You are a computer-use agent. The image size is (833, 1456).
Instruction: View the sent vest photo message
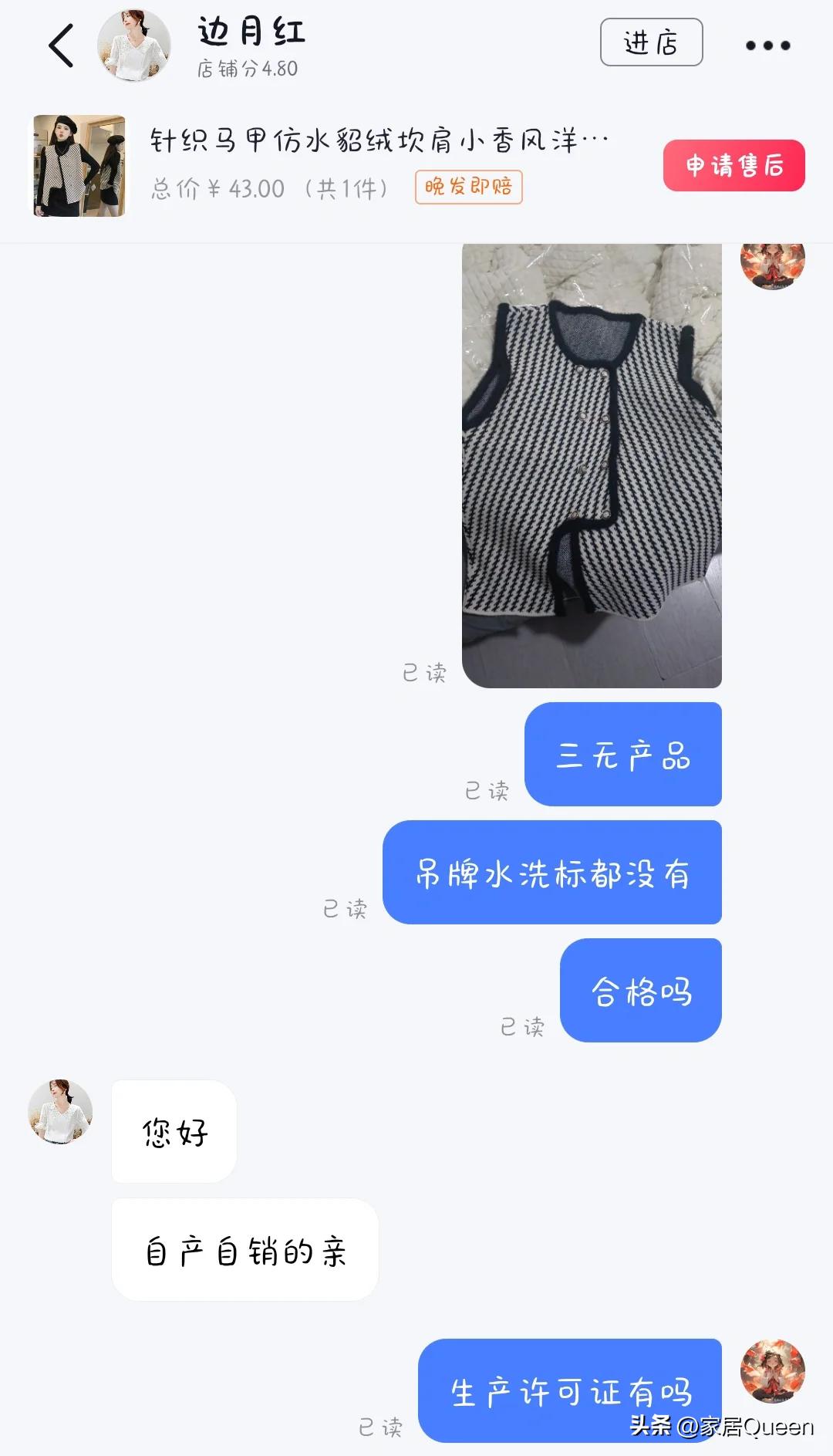click(x=592, y=465)
